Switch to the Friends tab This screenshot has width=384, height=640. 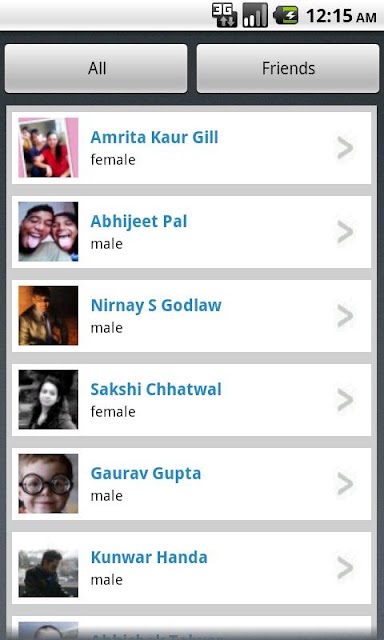(x=288, y=68)
